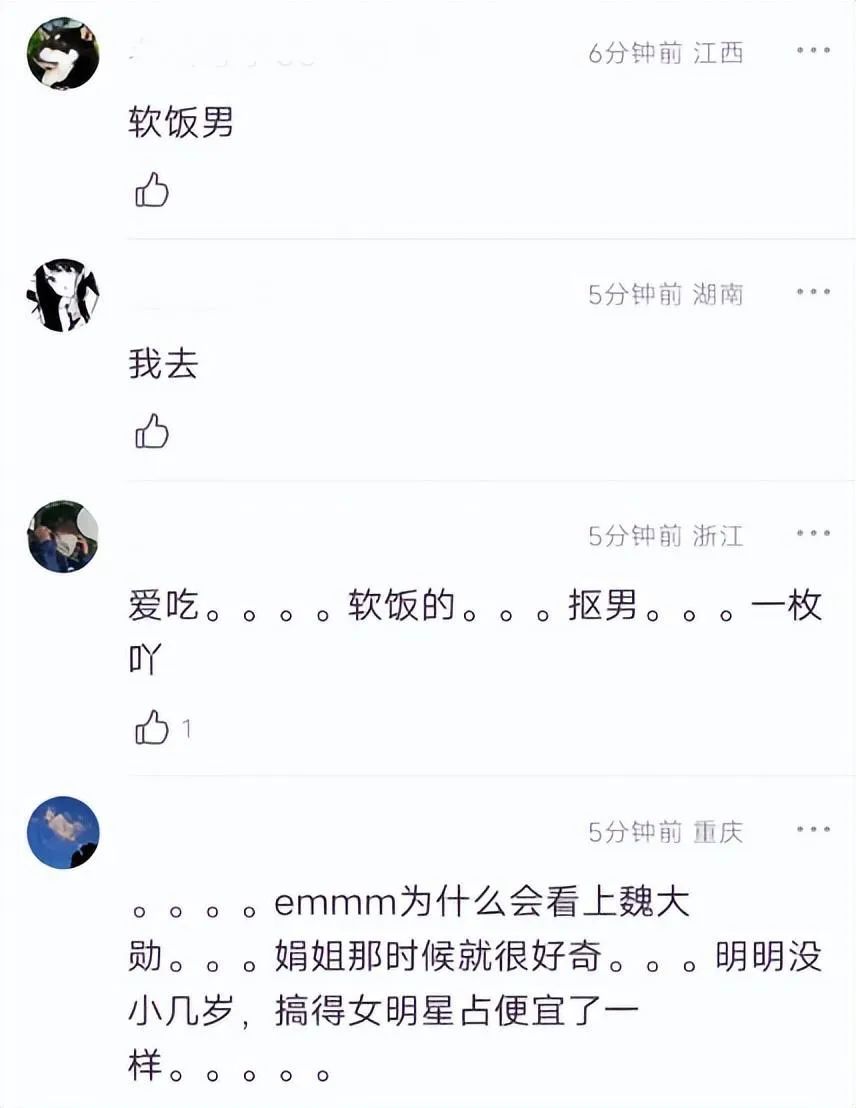
Task: Open the overflow menu for the 浙江 comment
Action: (813, 534)
